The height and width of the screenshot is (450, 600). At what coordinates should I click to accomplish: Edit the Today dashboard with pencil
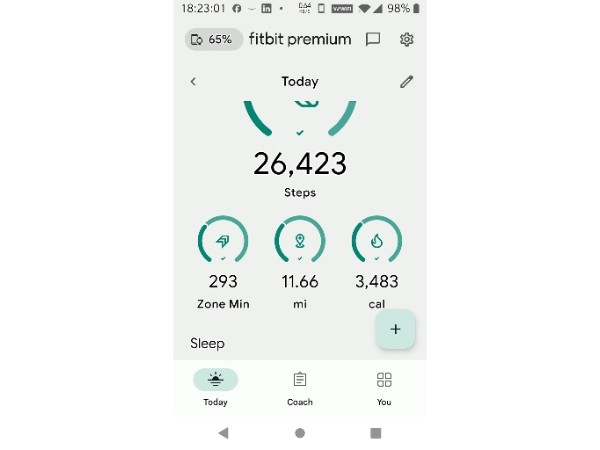click(406, 82)
